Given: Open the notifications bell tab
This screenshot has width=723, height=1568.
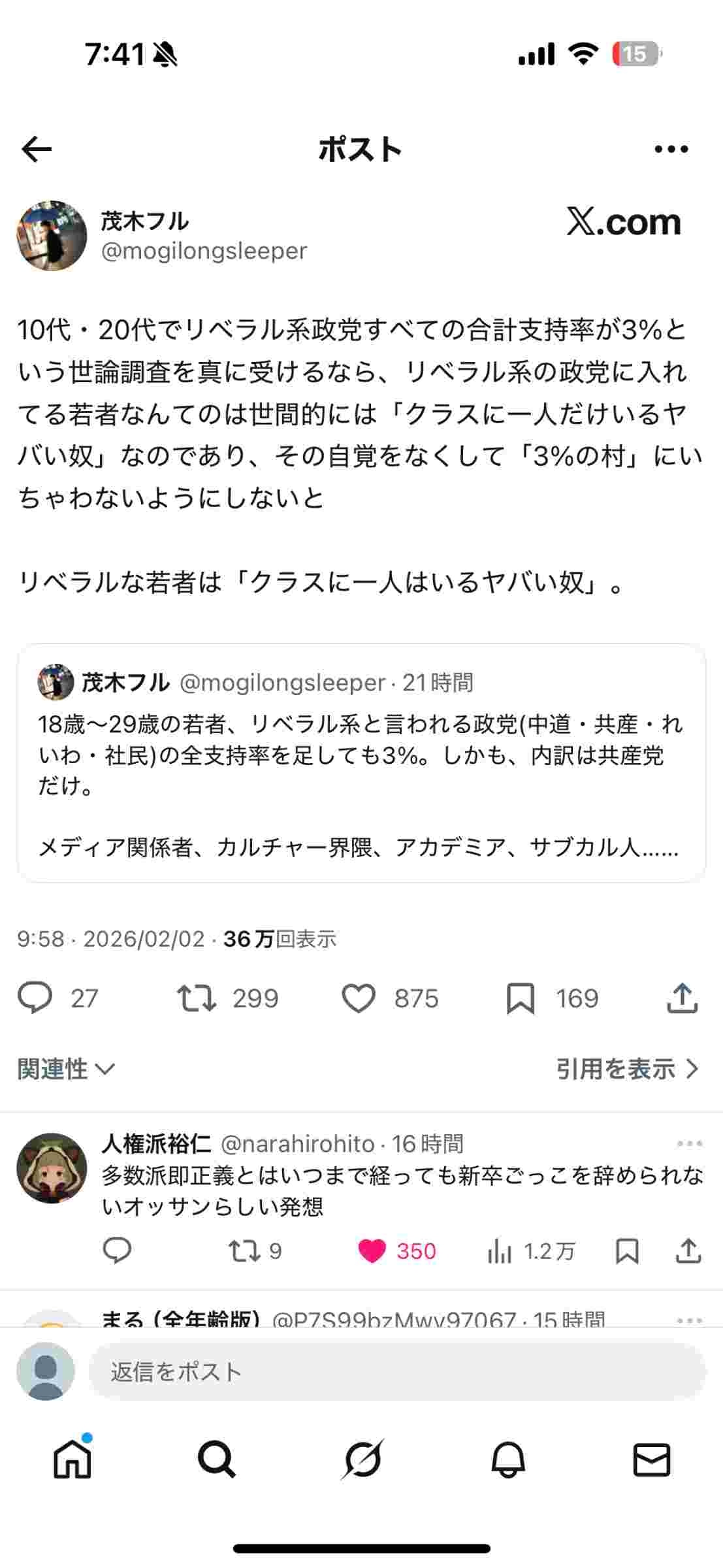Looking at the screenshot, I should (x=507, y=1460).
